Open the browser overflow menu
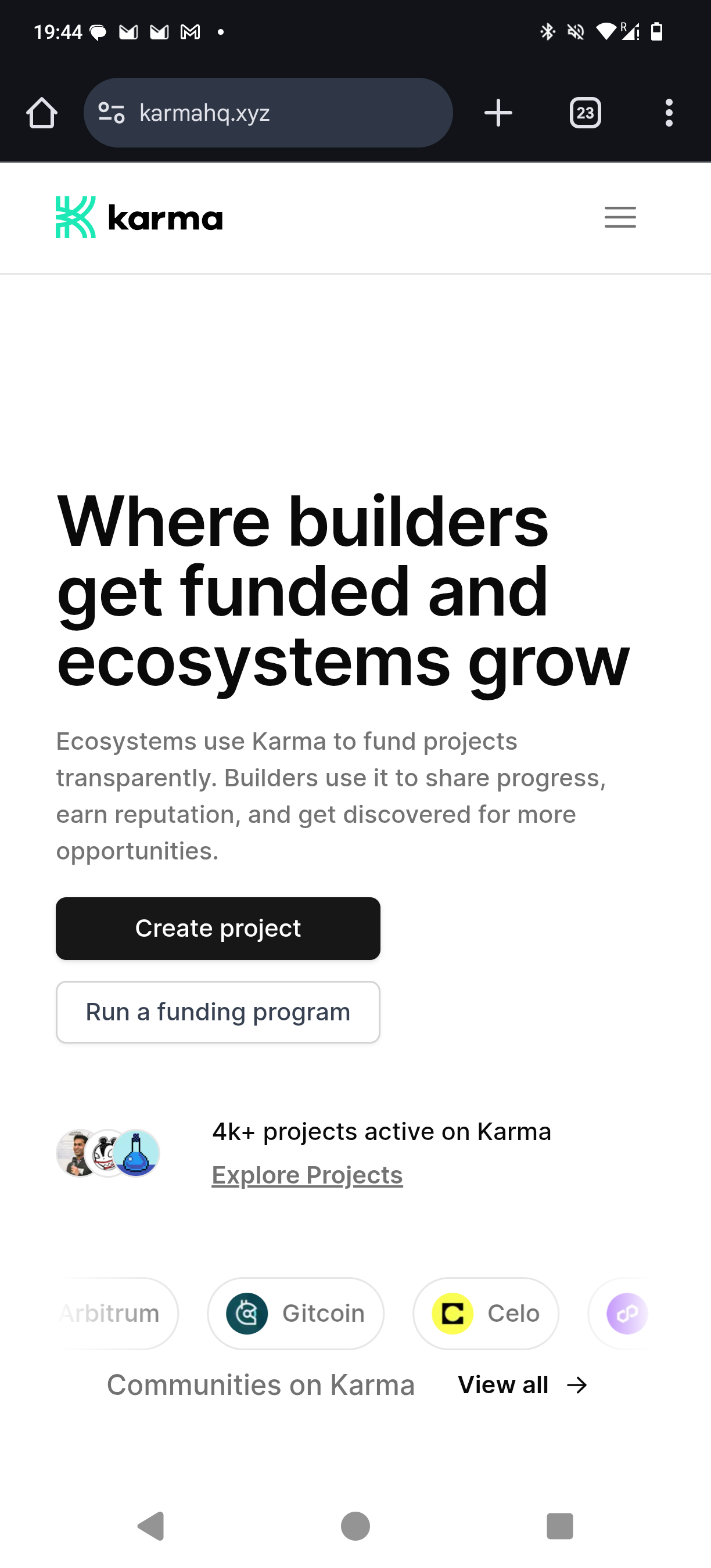 click(669, 113)
